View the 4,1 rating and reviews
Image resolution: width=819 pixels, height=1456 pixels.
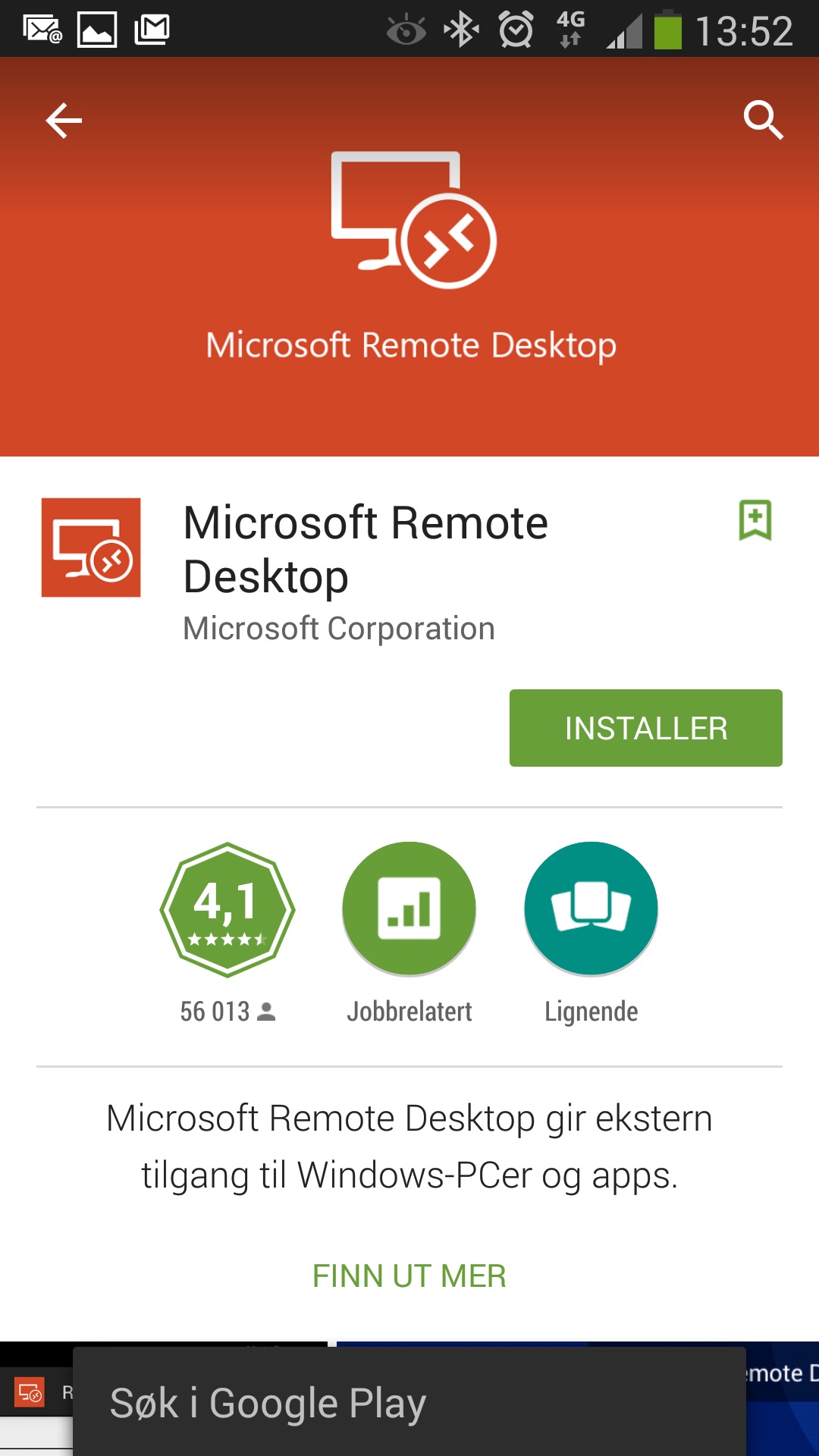point(227,910)
